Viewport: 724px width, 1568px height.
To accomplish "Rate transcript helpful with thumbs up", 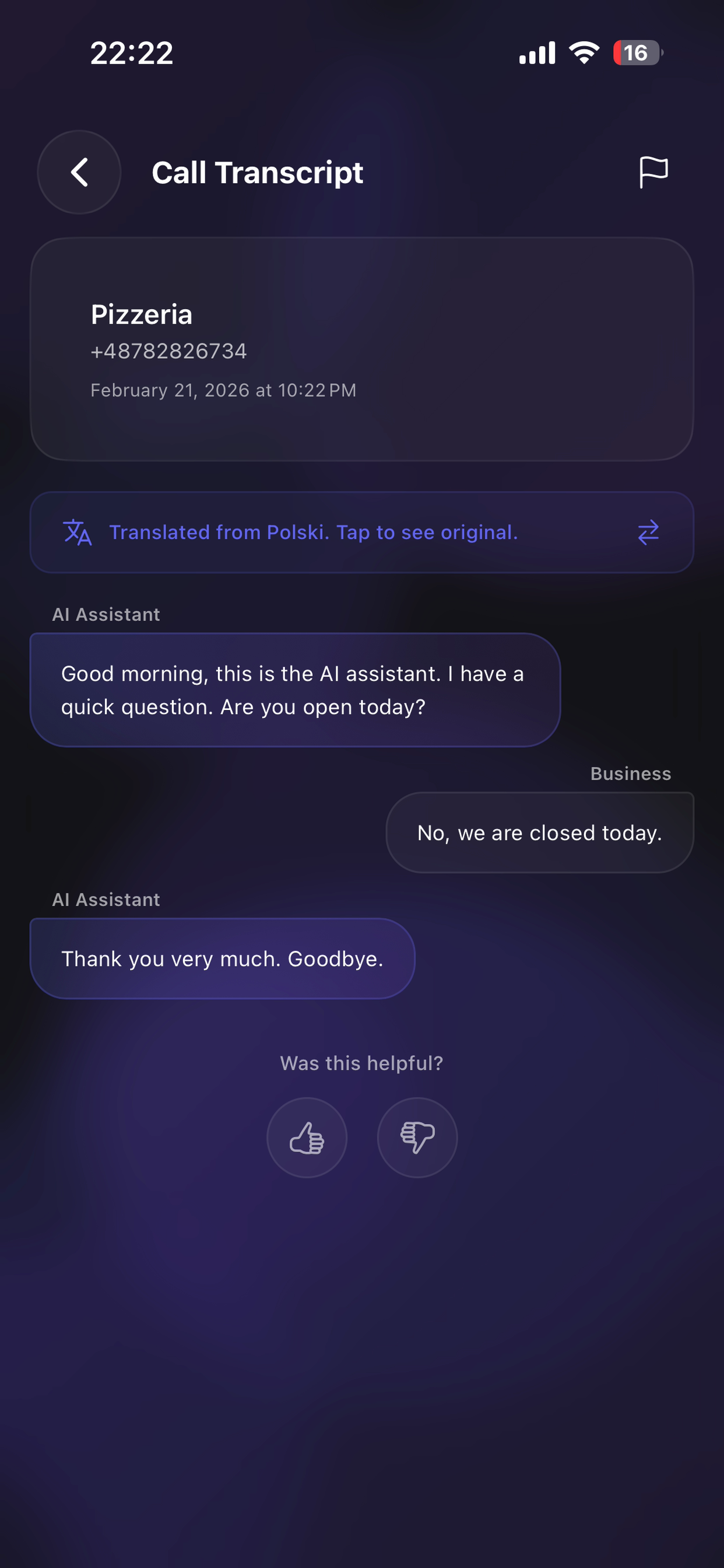I will tap(307, 1137).
